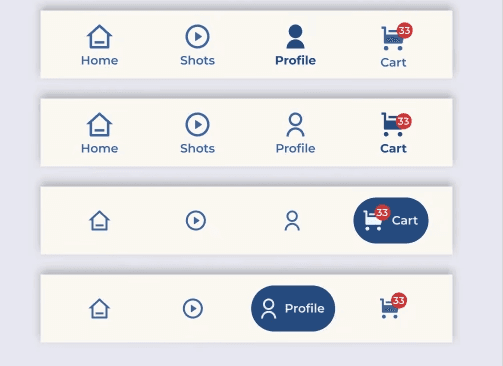The width and height of the screenshot is (503, 366).
Task: Open outlined Profile tab beside bold Cart label
Action: (295, 133)
